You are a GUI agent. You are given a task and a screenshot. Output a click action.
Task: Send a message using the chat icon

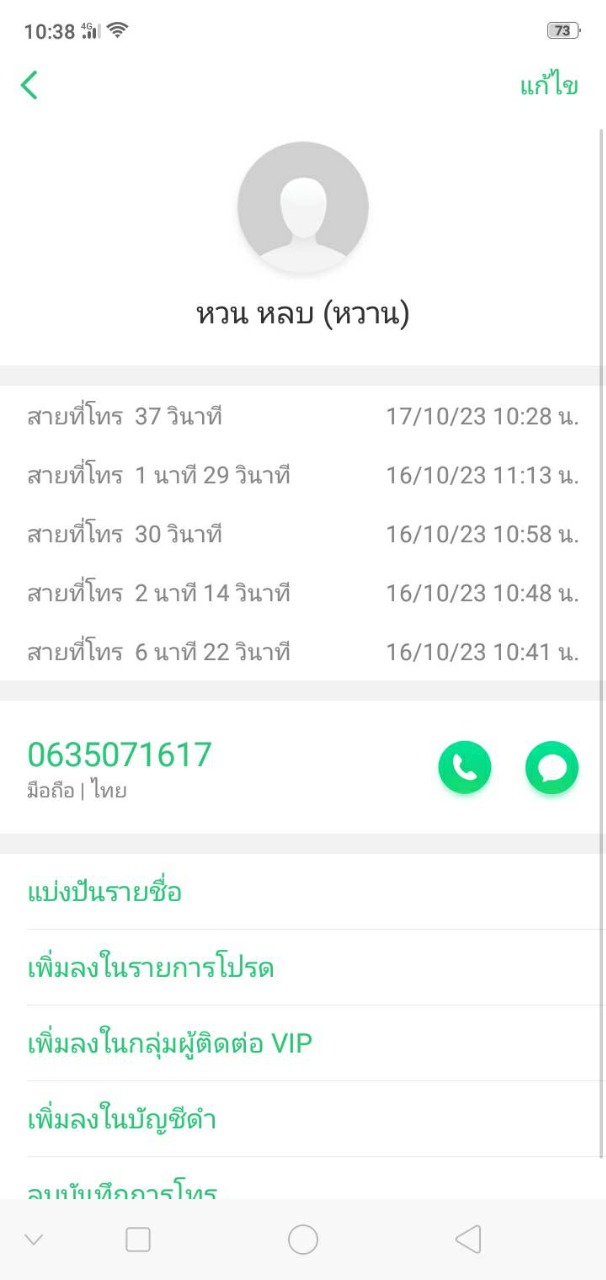pyautogui.click(x=551, y=767)
